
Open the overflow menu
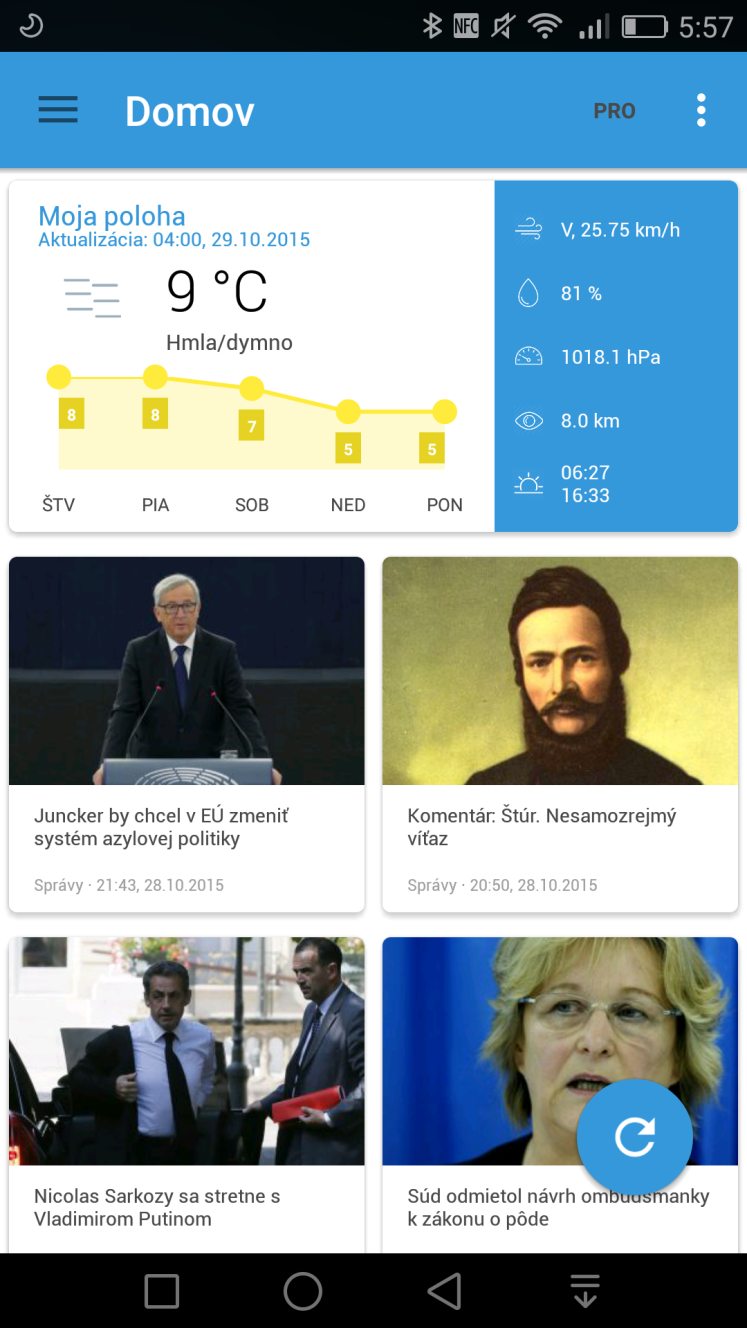[701, 110]
